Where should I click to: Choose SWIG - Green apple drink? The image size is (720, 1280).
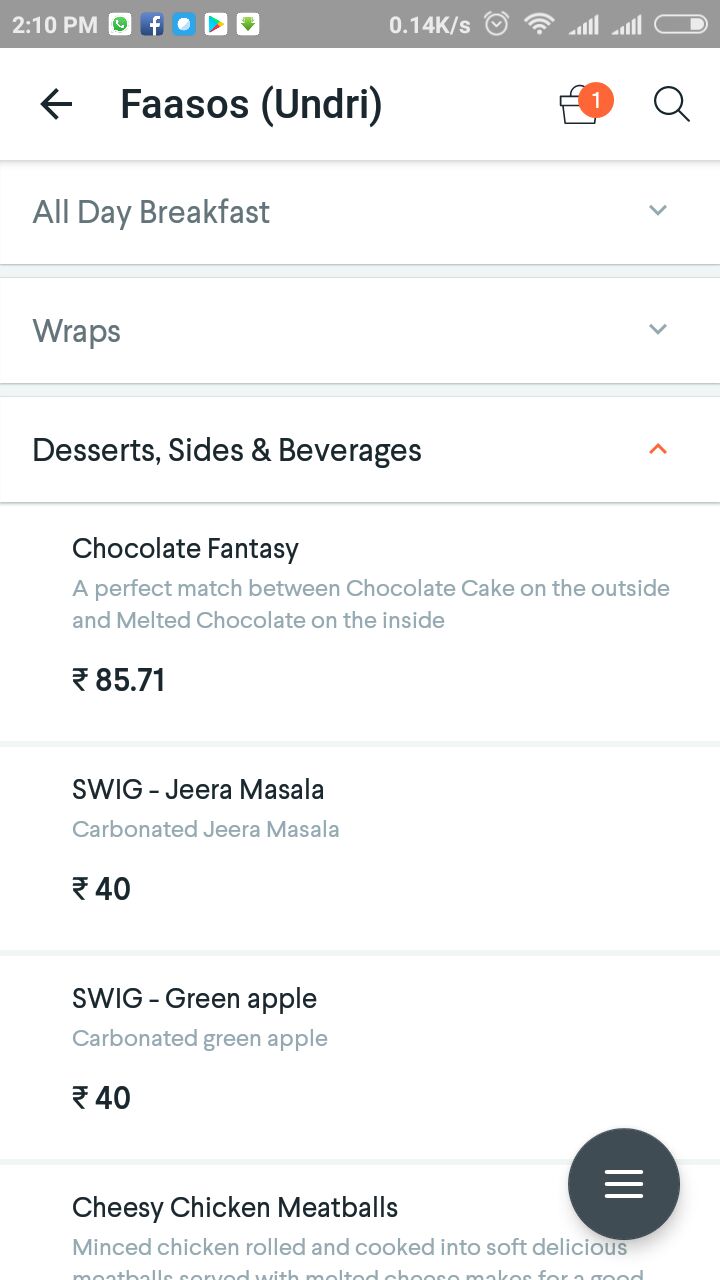tap(360, 1050)
